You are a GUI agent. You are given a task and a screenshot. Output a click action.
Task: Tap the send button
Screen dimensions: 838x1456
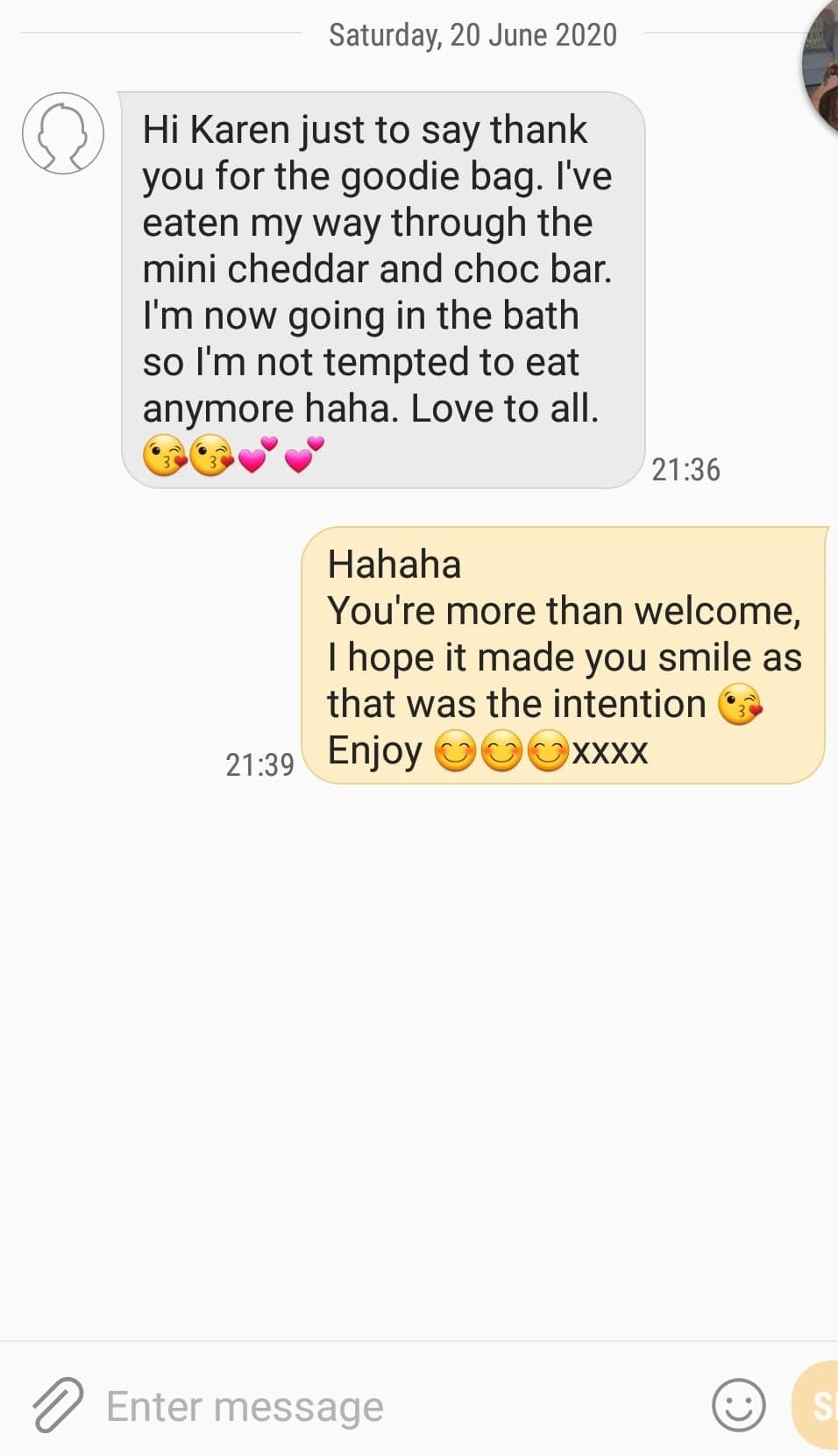tap(815, 1405)
